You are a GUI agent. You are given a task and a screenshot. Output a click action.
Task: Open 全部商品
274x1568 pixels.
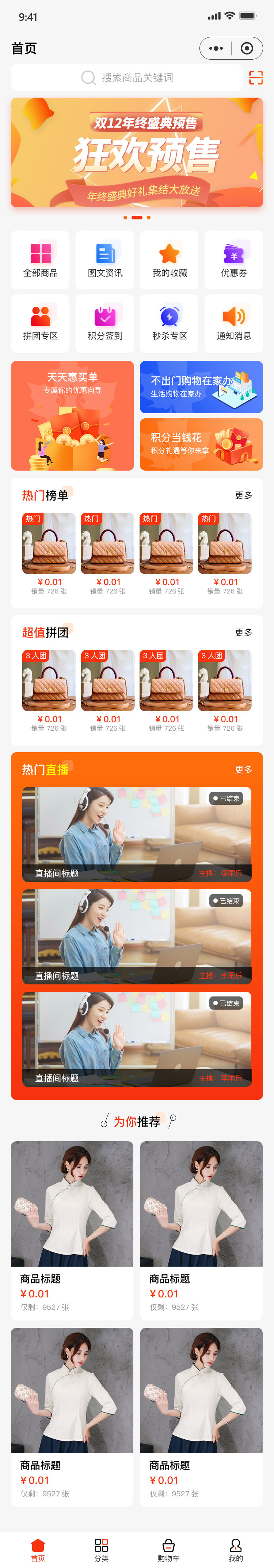[x=41, y=259]
